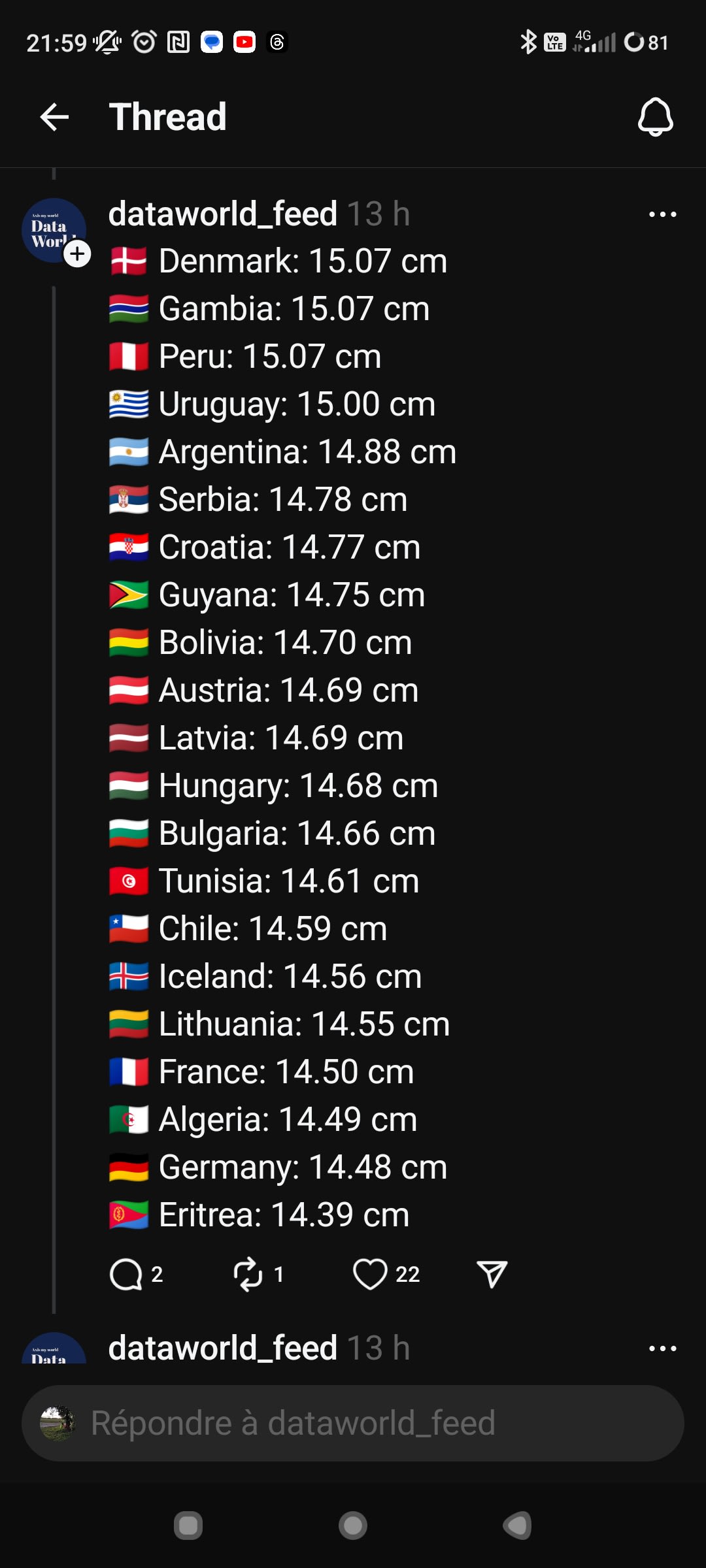Share the post with the send icon
Screen dimensions: 706x1568
tap(492, 1274)
